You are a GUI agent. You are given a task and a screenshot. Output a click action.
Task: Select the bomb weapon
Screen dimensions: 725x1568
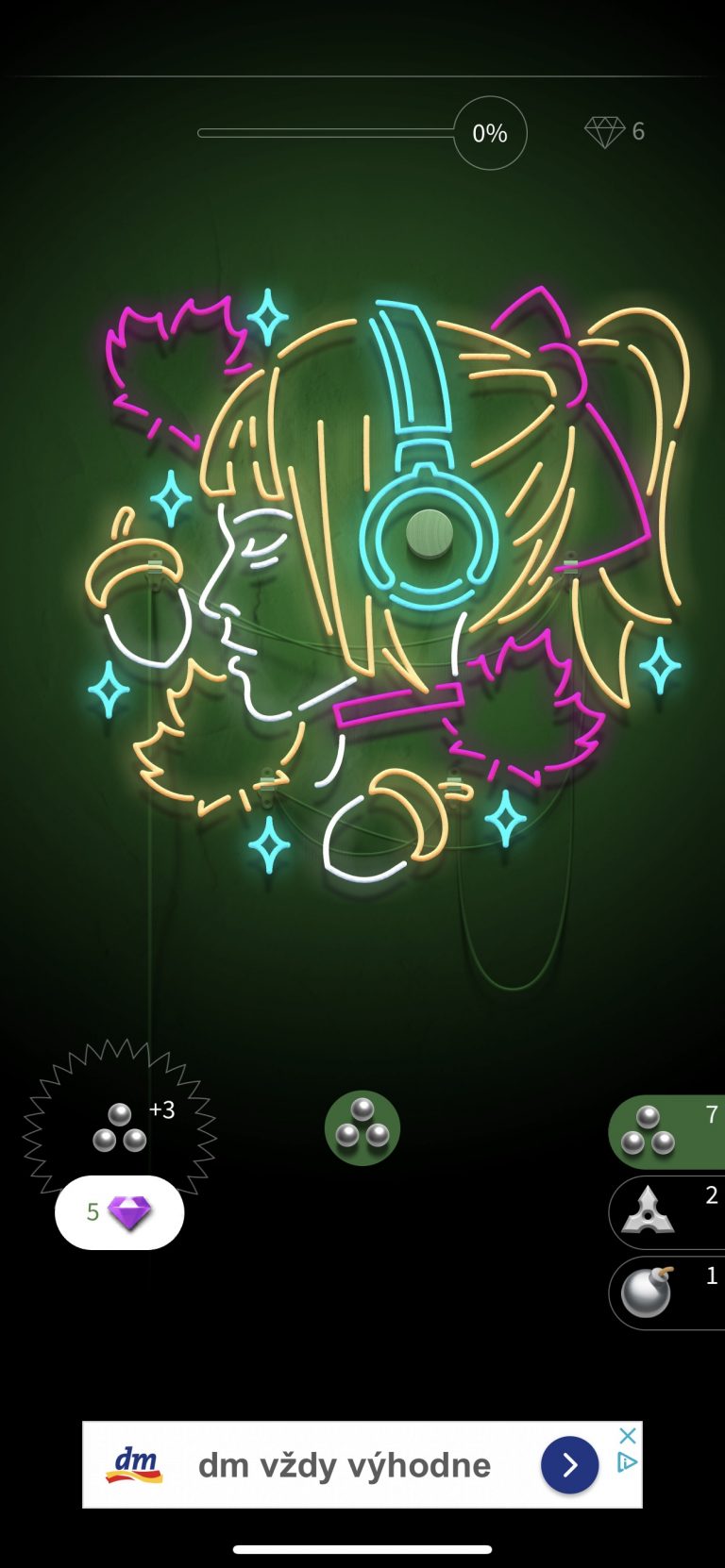point(666,1293)
